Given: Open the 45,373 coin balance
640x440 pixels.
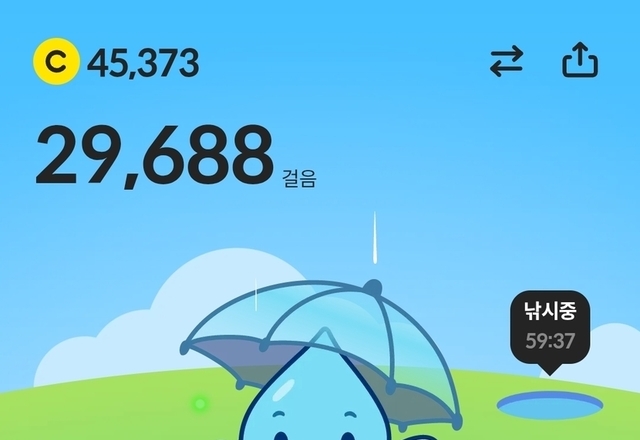Looking at the screenshot, I should 116,63.
